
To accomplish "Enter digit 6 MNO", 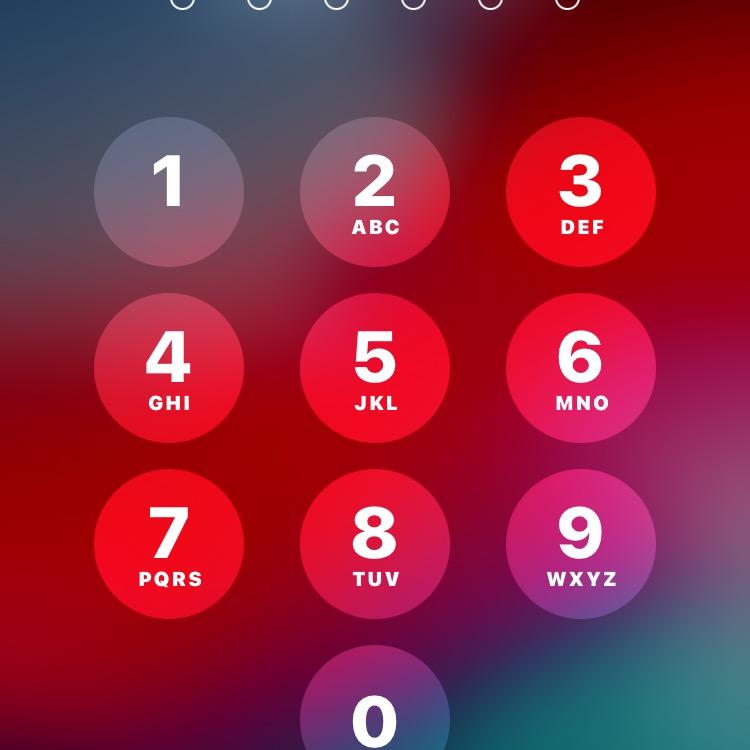I will 581,368.
